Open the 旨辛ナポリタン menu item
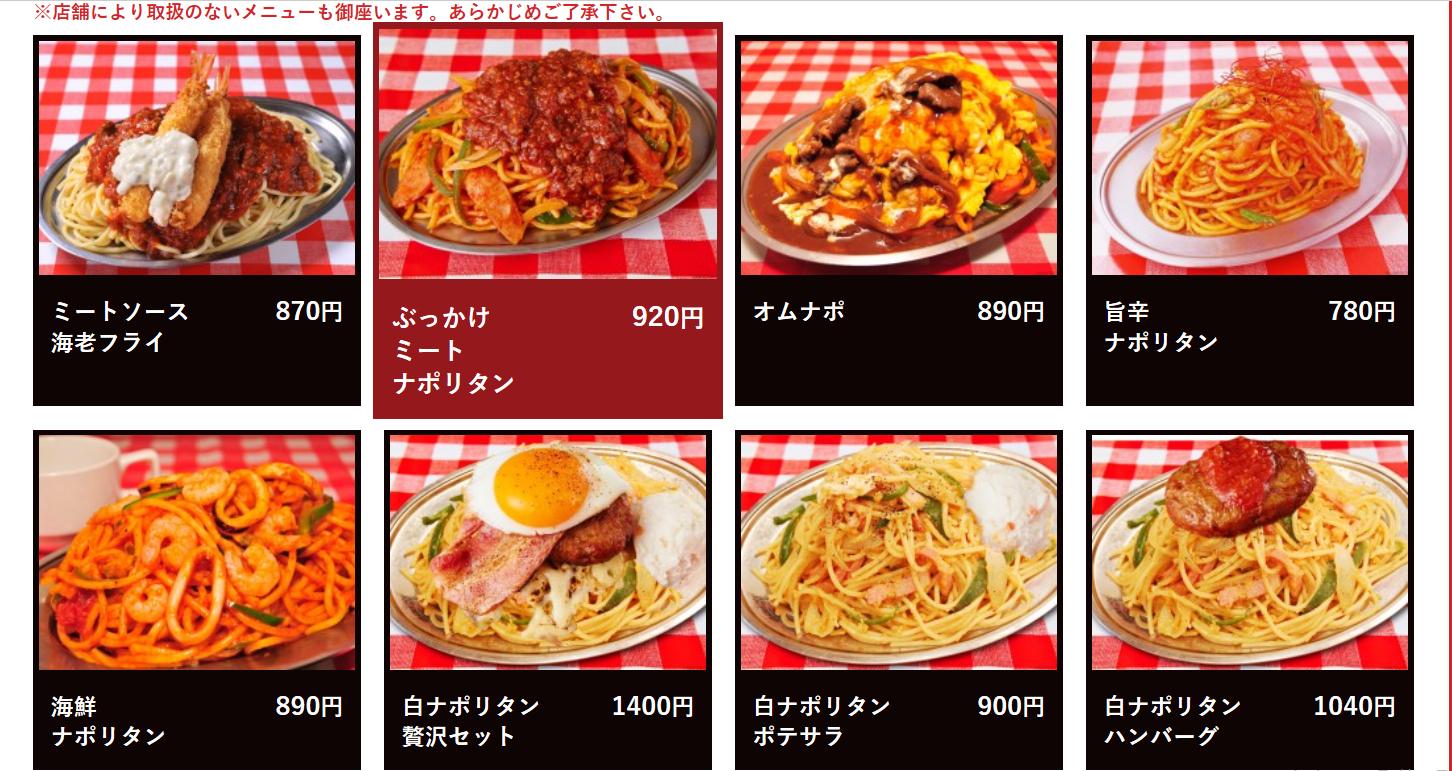This screenshot has height=771, width=1452. (1250, 220)
